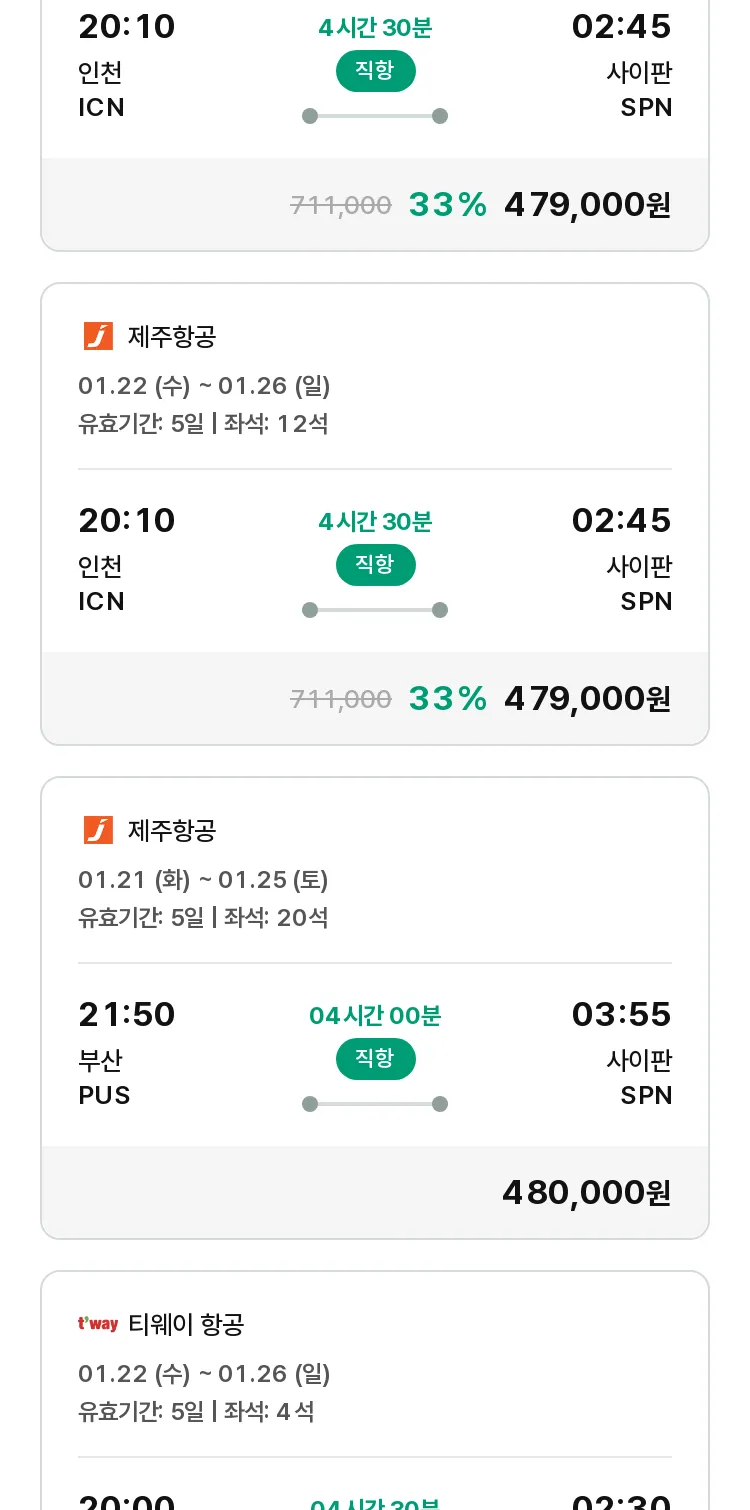750x1510 pixels.
Task: Select Jeju Air Busan flight for 480,000원
Action: point(375,1008)
